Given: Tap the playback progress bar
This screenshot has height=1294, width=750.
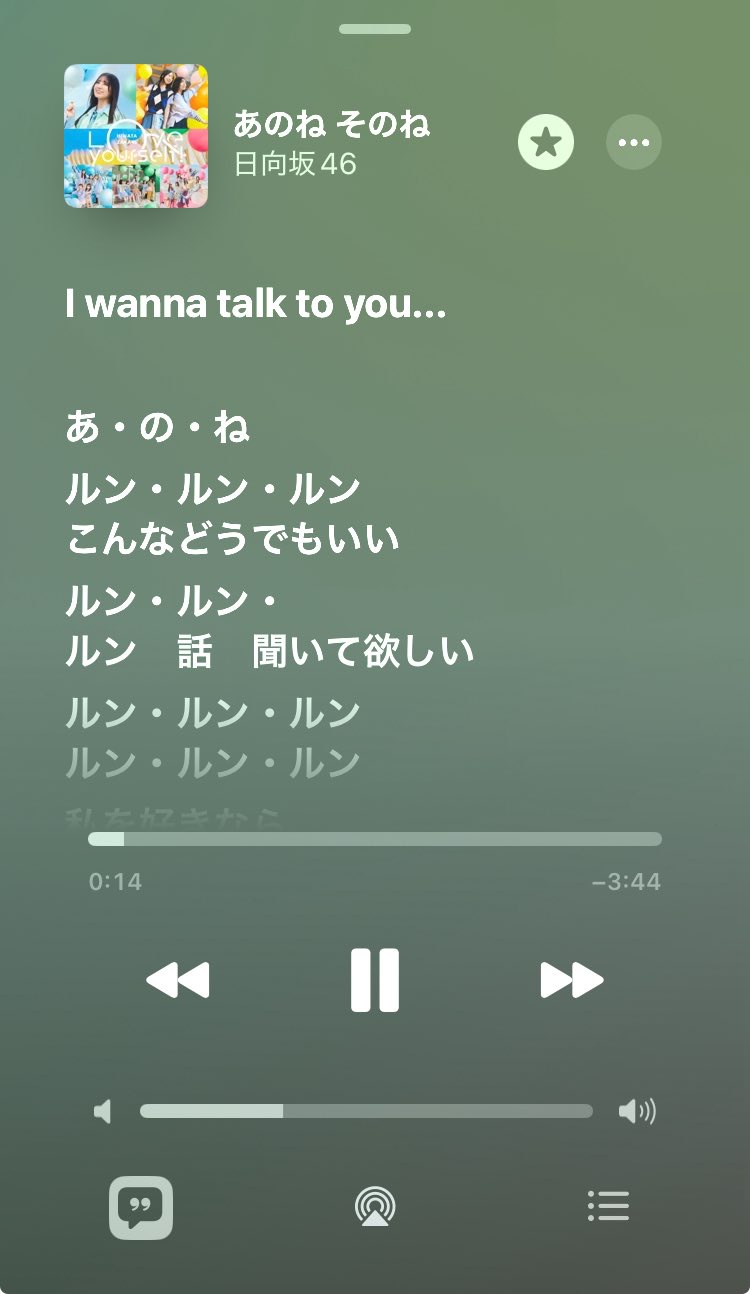Looking at the screenshot, I should pos(375,839).
